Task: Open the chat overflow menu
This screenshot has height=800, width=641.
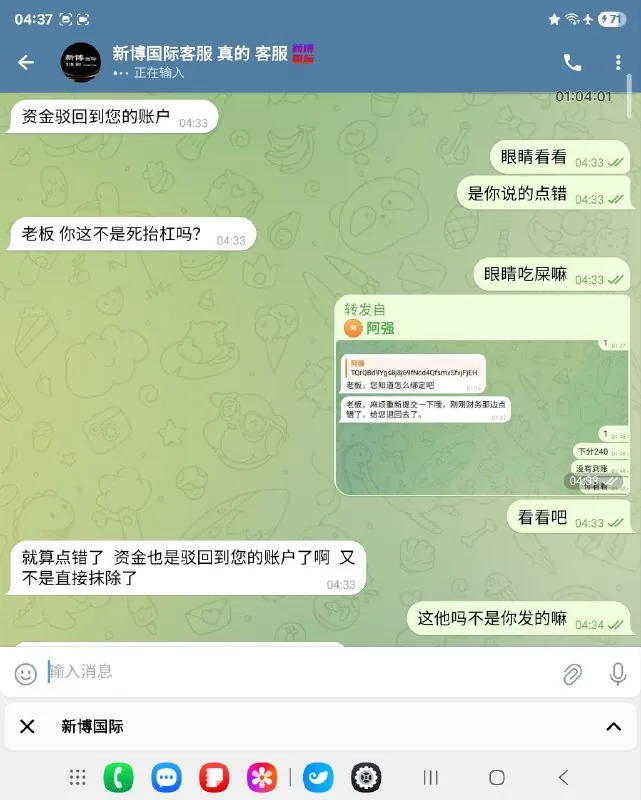Action: tap(618, 62)
